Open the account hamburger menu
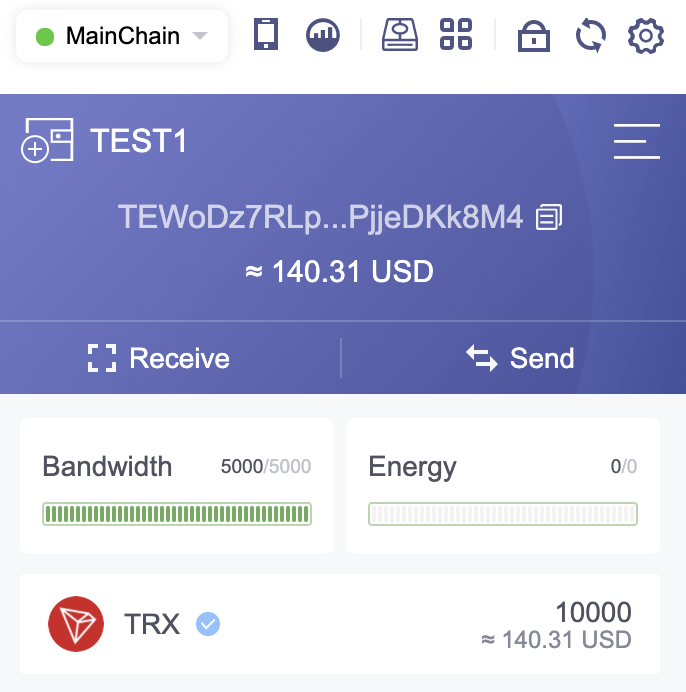This screenshot has width=686, height=692. [637, 141]
